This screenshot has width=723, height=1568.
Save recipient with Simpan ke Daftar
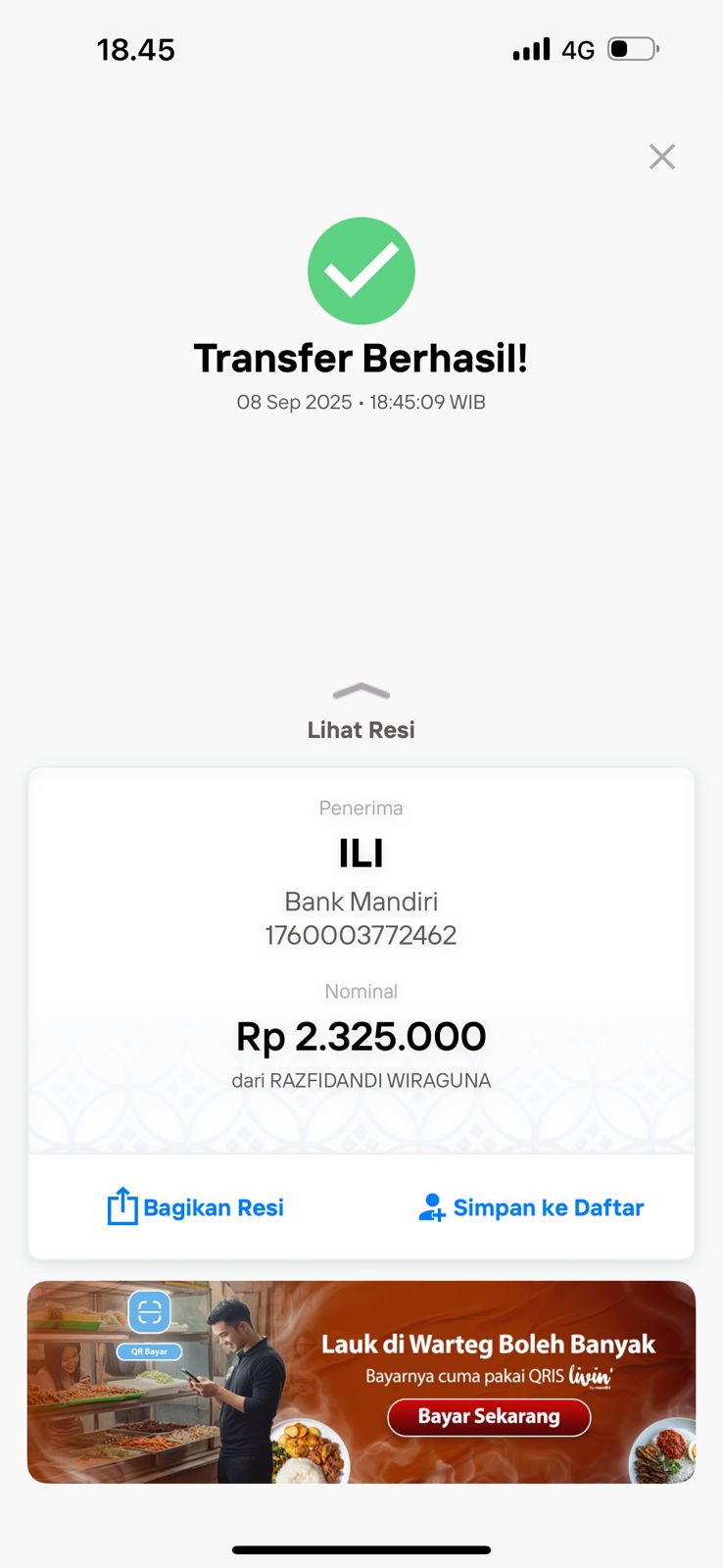(x=531, y=1207)
